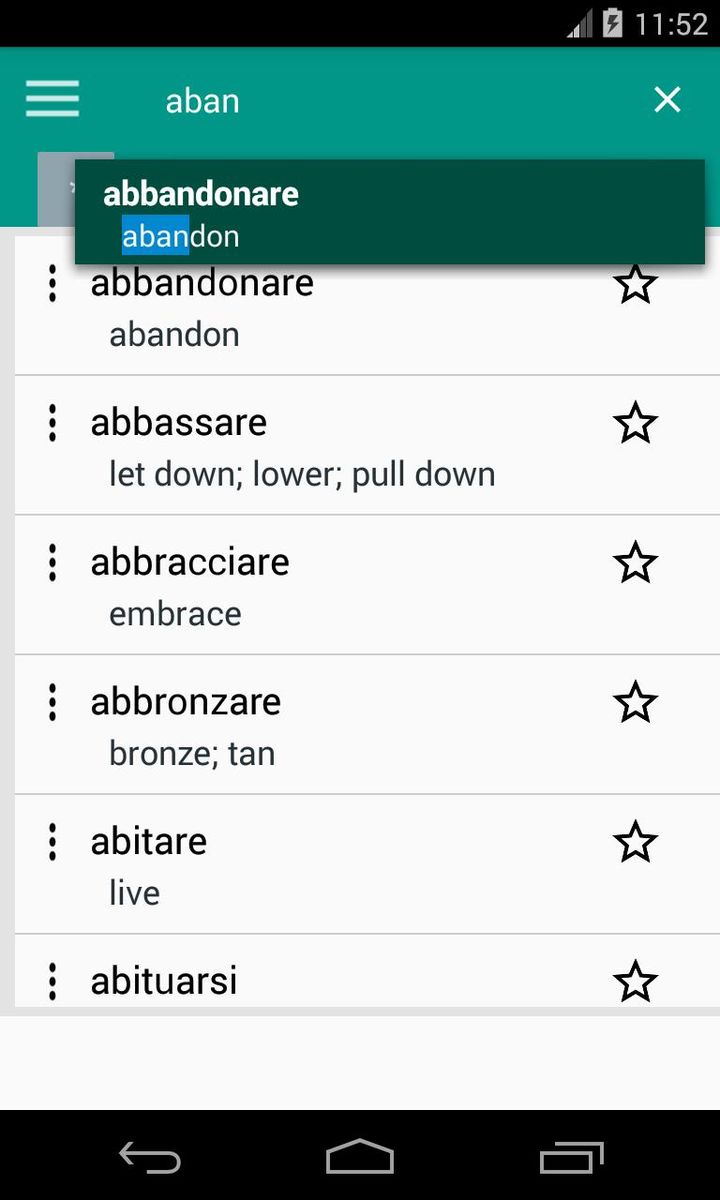Open the overflow menu beside abituarsi
The width and height of the screenshot is (720, 1200).
click(x=52, y=982)
